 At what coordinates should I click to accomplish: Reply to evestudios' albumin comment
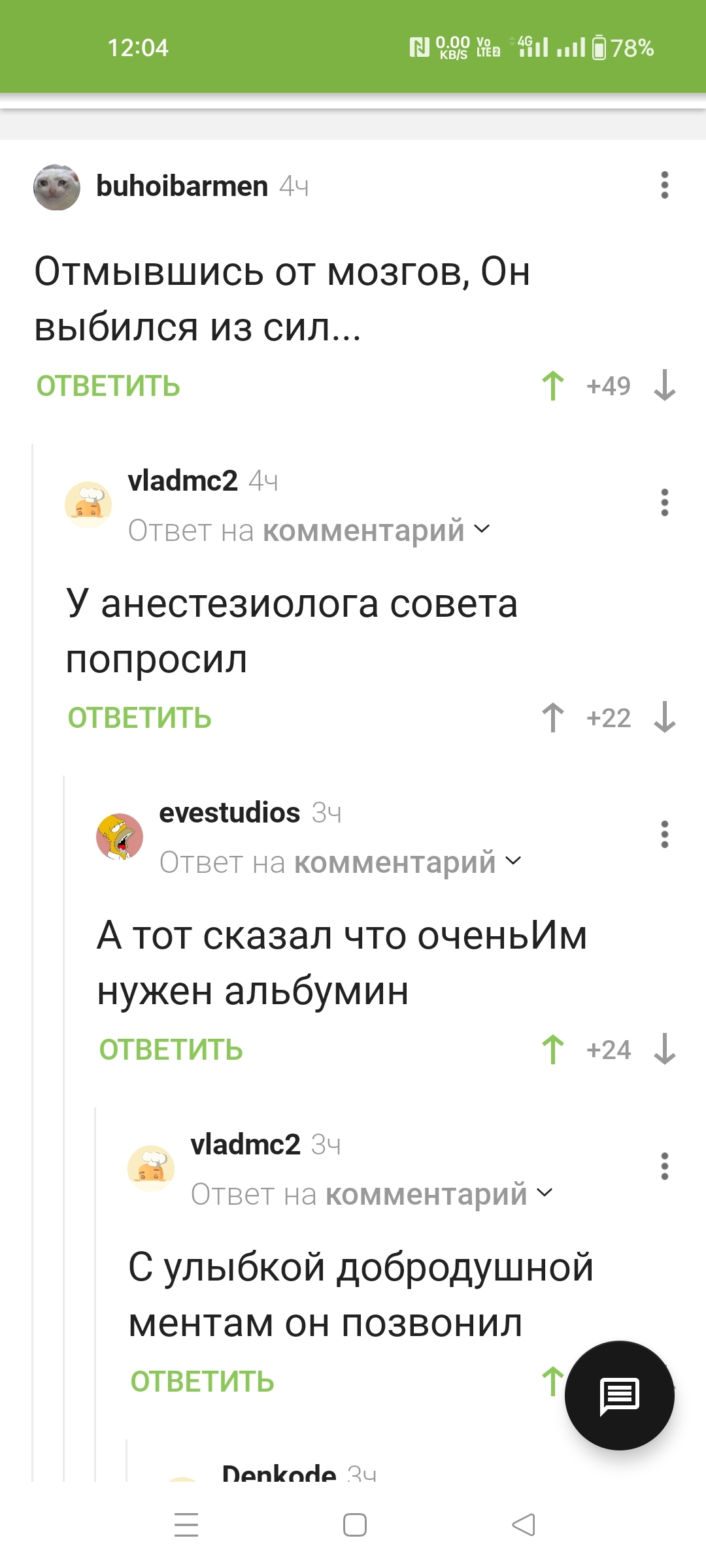point(171,1050)
